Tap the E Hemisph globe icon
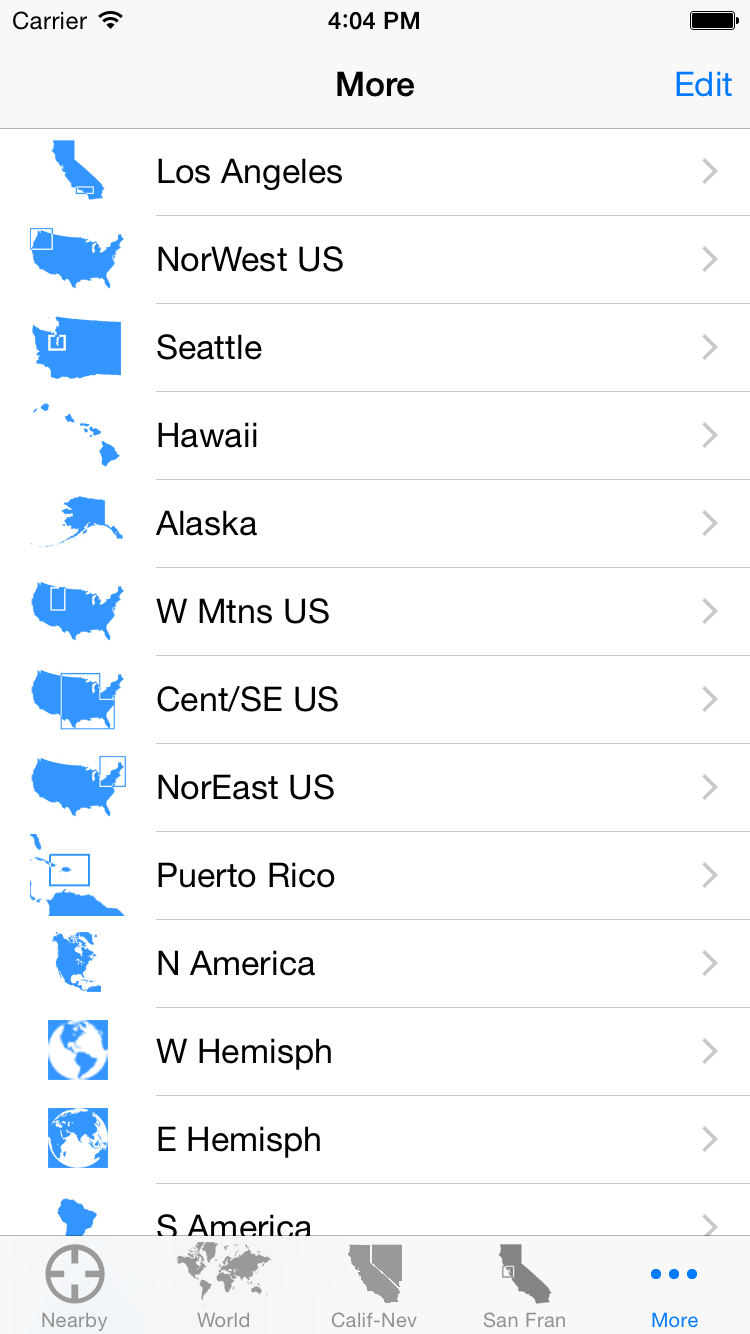This screenshot has width=750, height=1334. (x=77, y=1138)
